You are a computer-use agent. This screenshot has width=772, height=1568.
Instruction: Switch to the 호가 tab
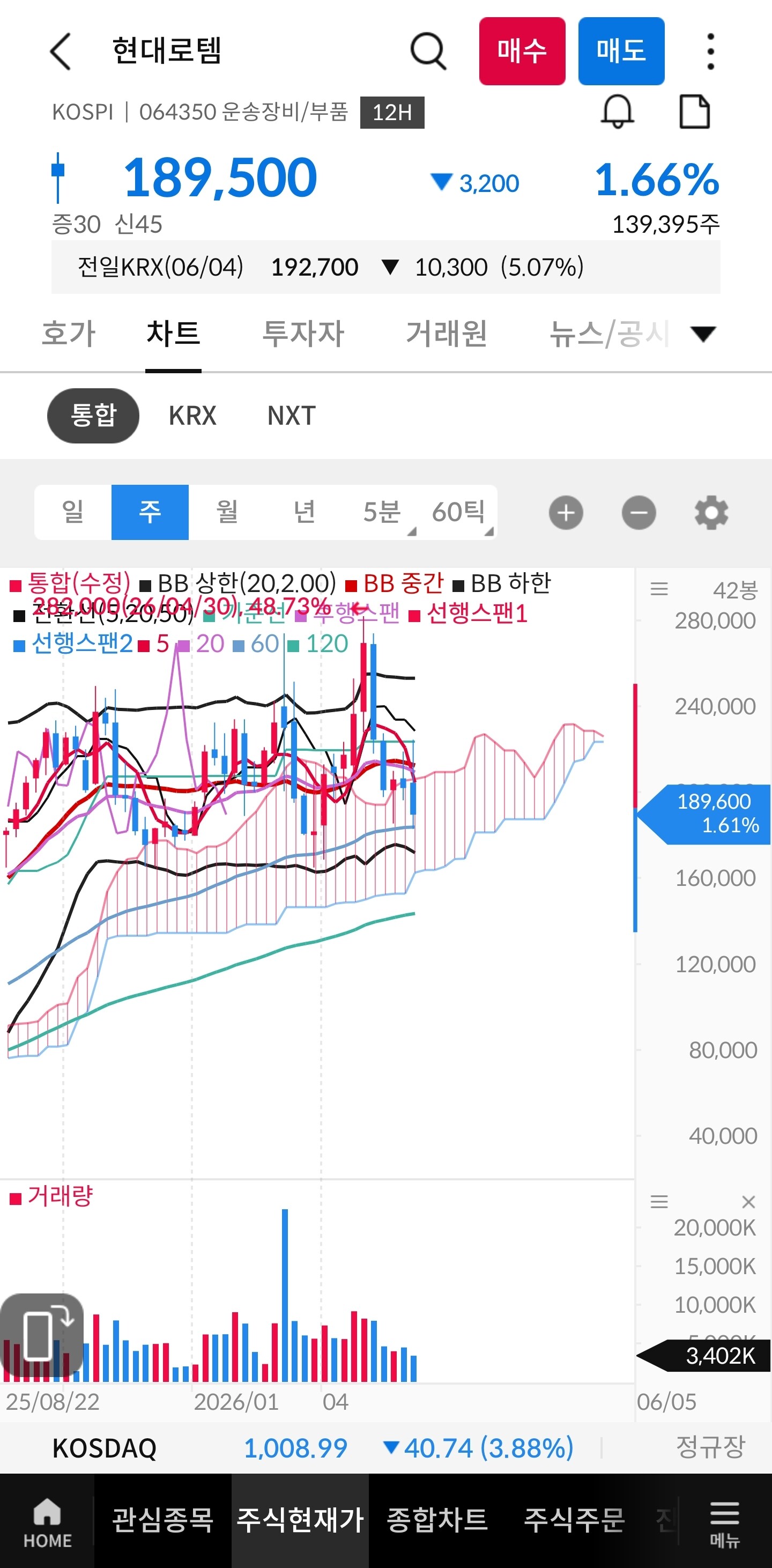pos(69,334)
